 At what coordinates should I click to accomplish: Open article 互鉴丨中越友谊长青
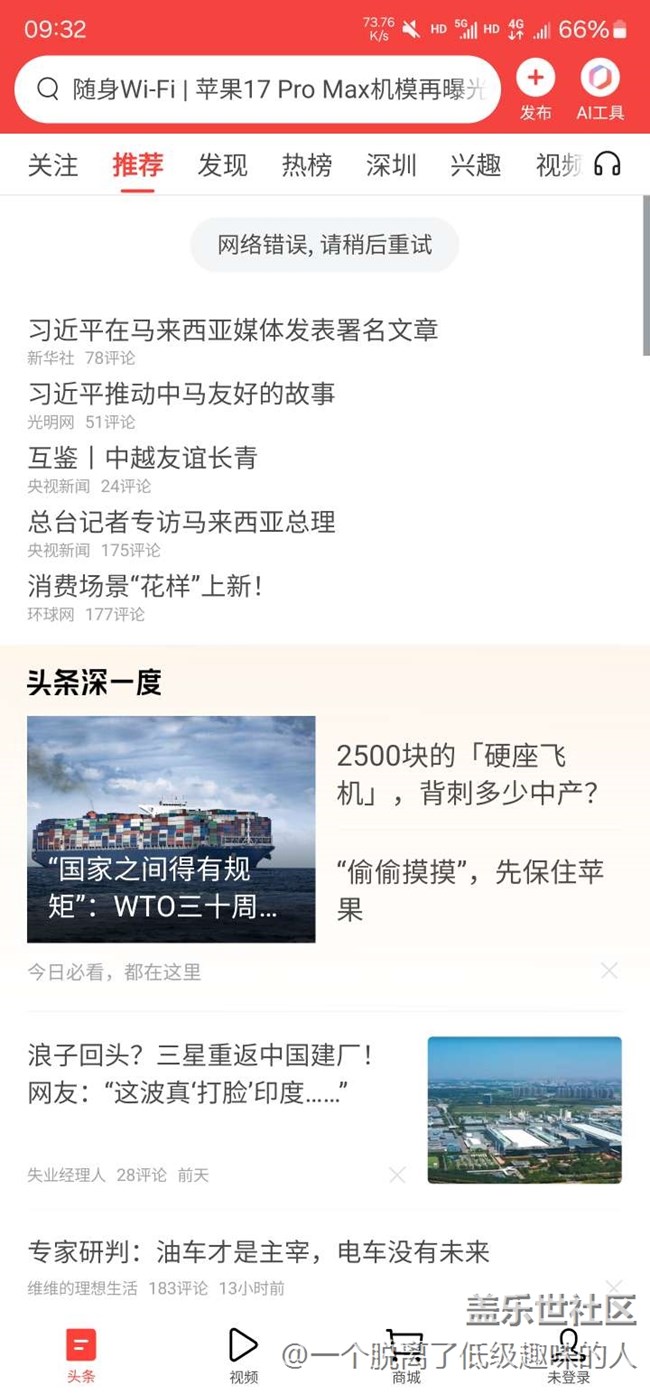[x=143, y=458]
